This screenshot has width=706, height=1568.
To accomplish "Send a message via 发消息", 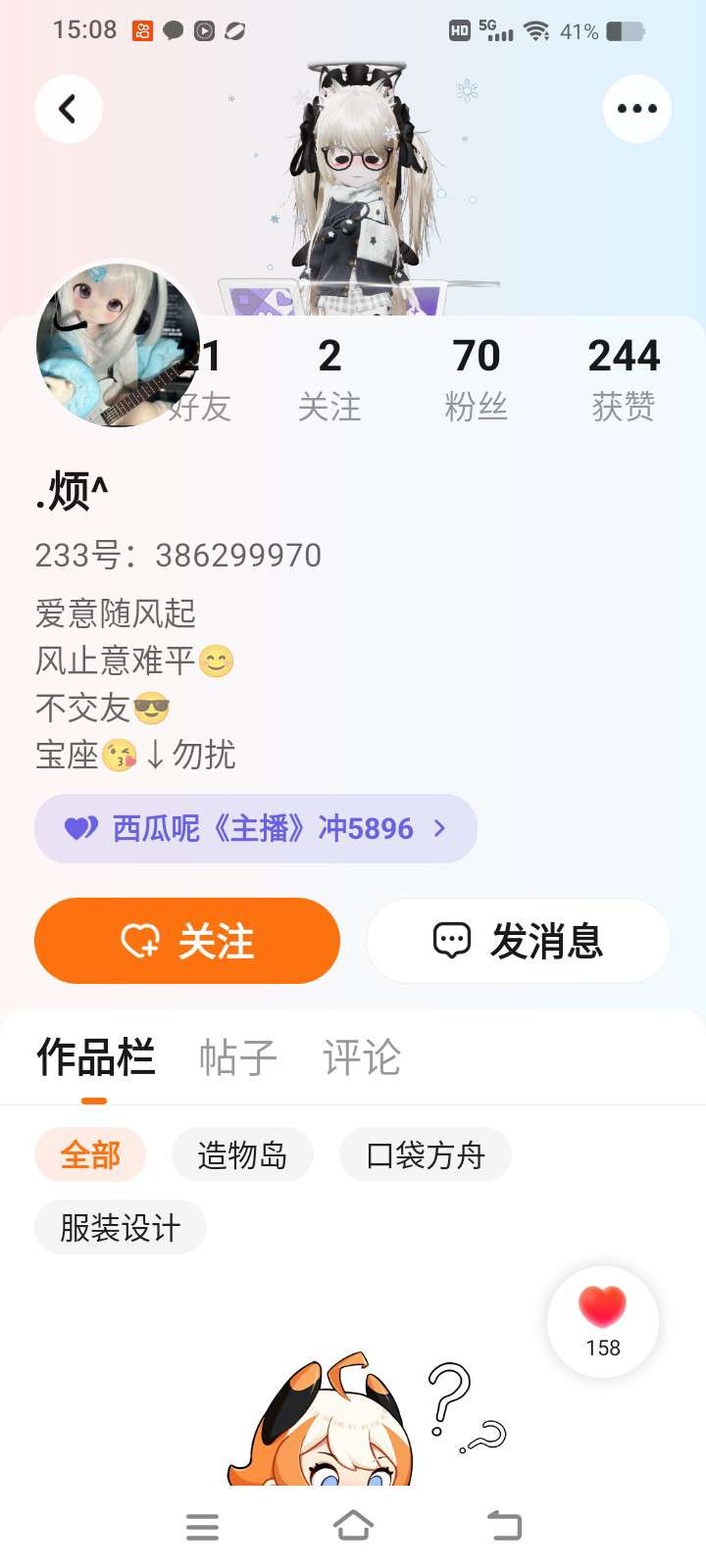I will click(519, 941).
